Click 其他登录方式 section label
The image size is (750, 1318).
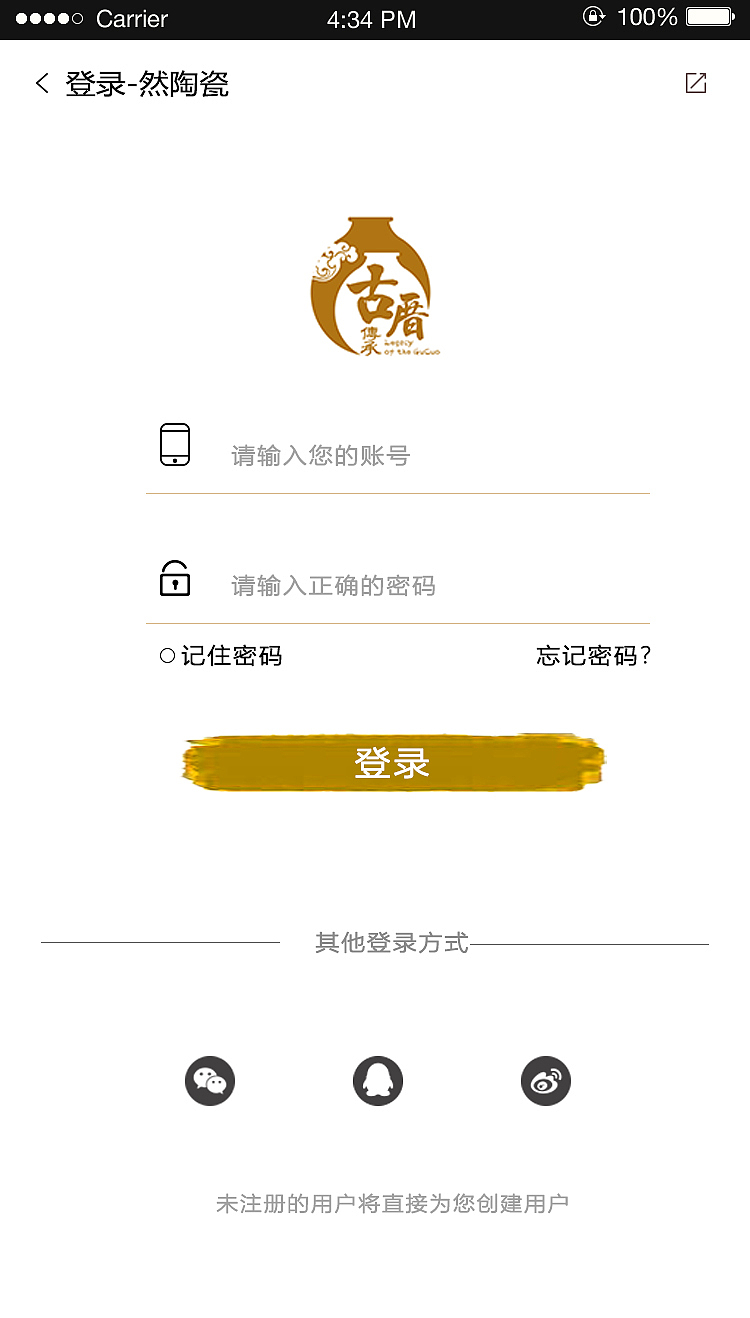tap(392, 942)
